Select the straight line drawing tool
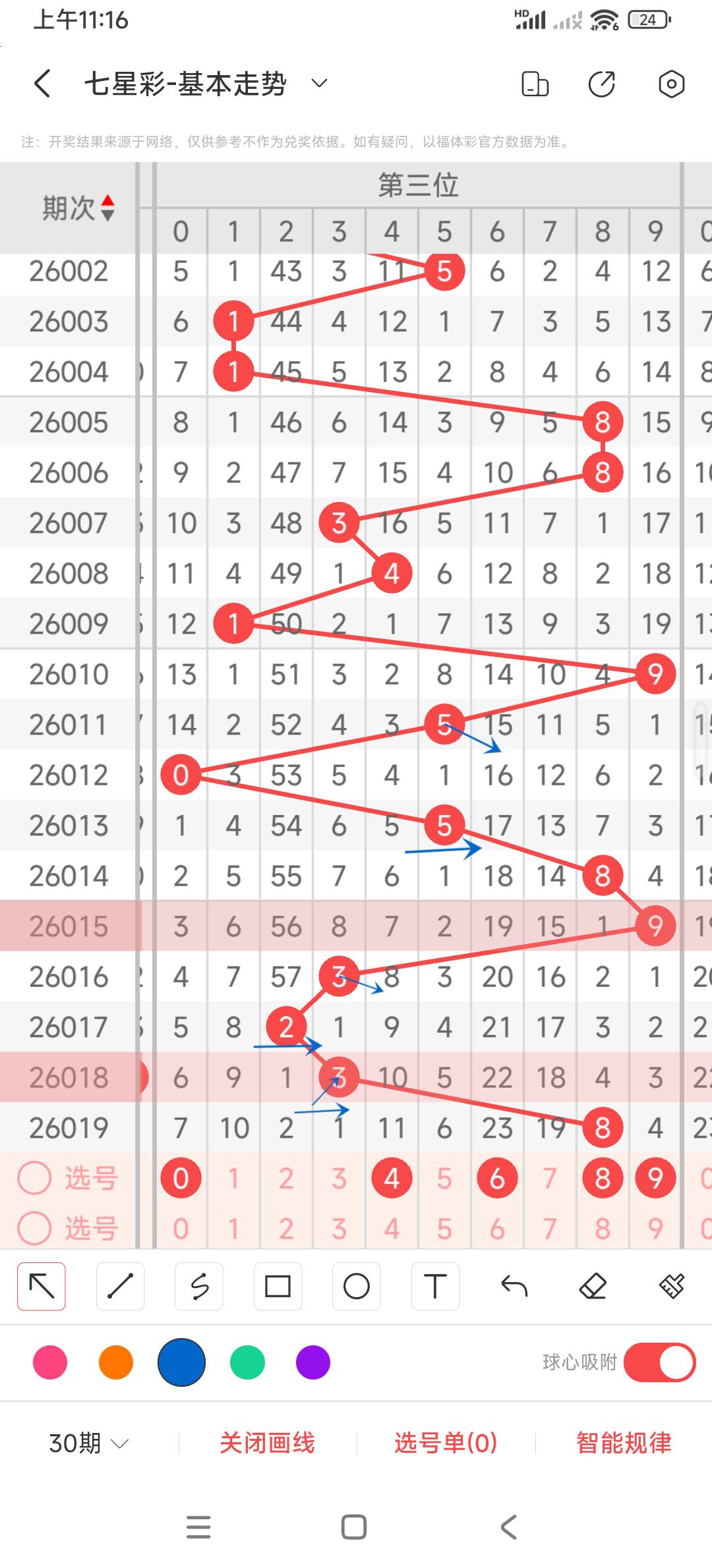Image resolution: width=712 pixels, height=1568 pixels. (120, 1286)
